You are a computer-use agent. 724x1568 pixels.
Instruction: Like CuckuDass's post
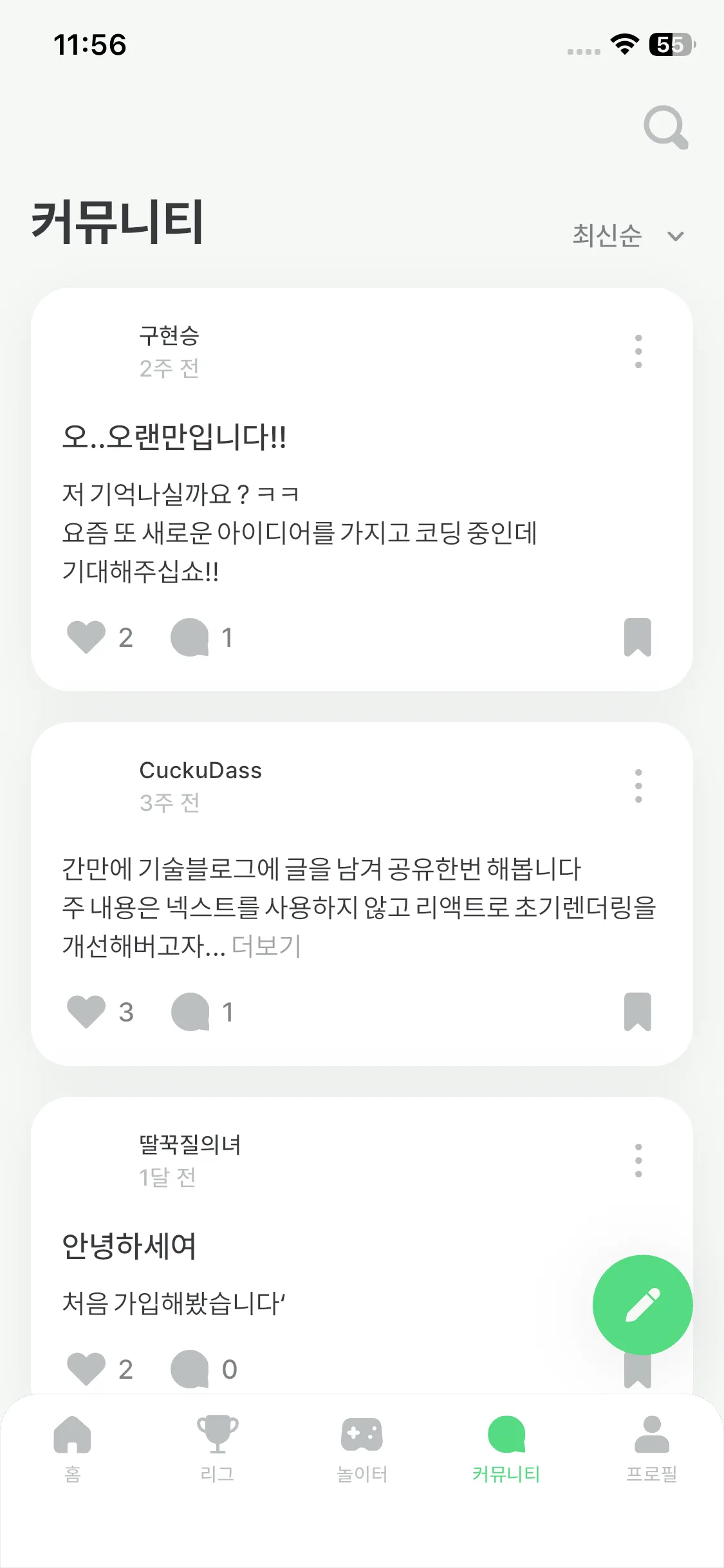pyautogui.click(x=86, y=1012)
